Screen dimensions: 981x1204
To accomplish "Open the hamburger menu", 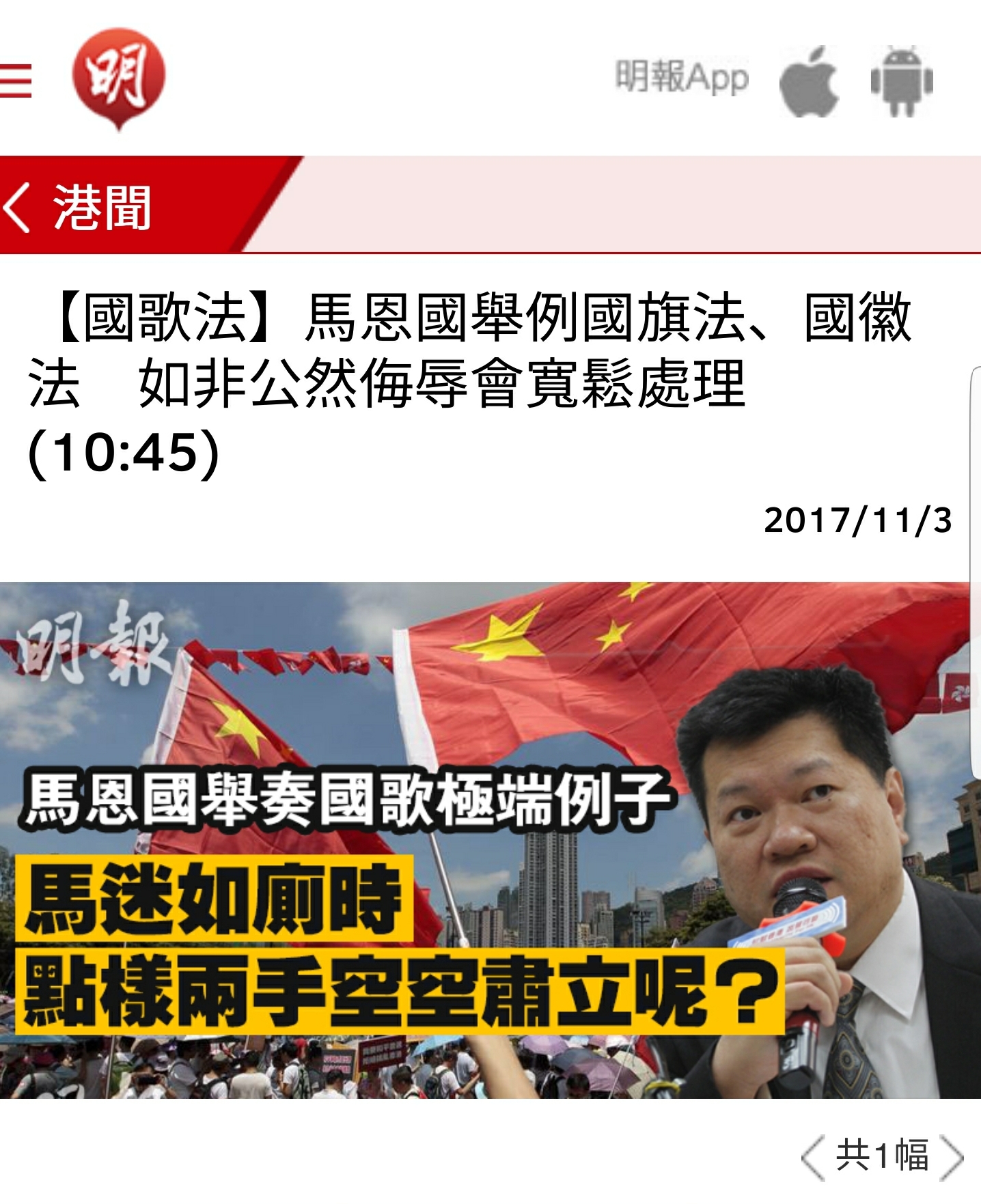I will [x=15, y=81].
